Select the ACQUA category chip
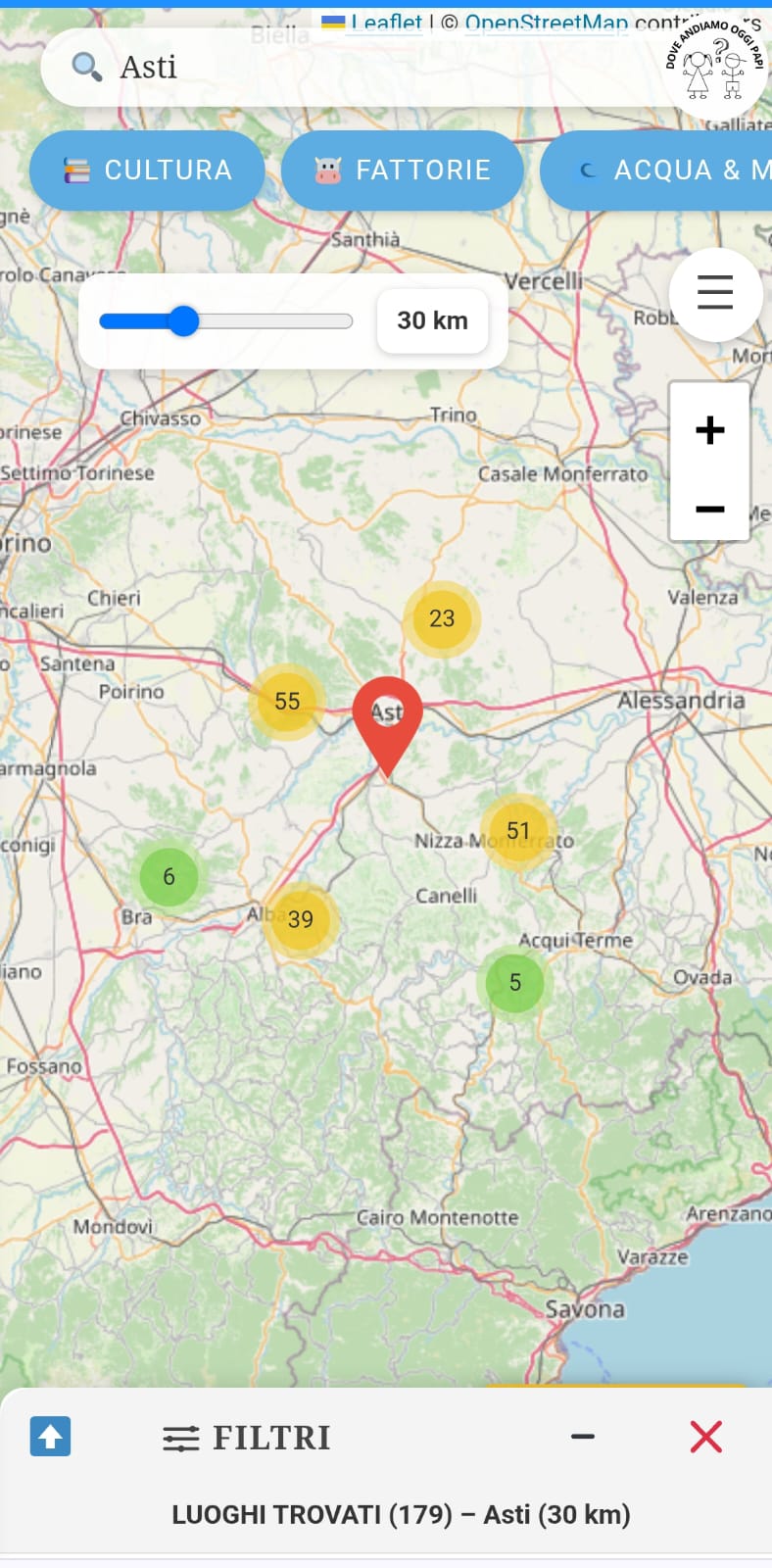The image size is (772, 1568). (x=666, y=171)
